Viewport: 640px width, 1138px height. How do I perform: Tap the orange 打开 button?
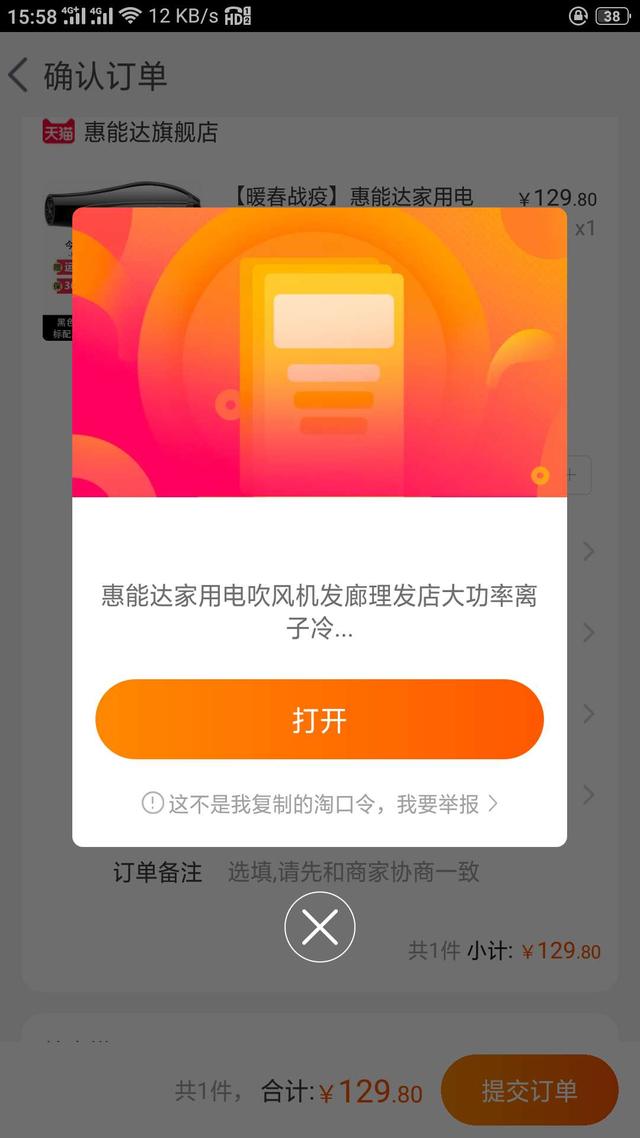[x=319, y=720]
